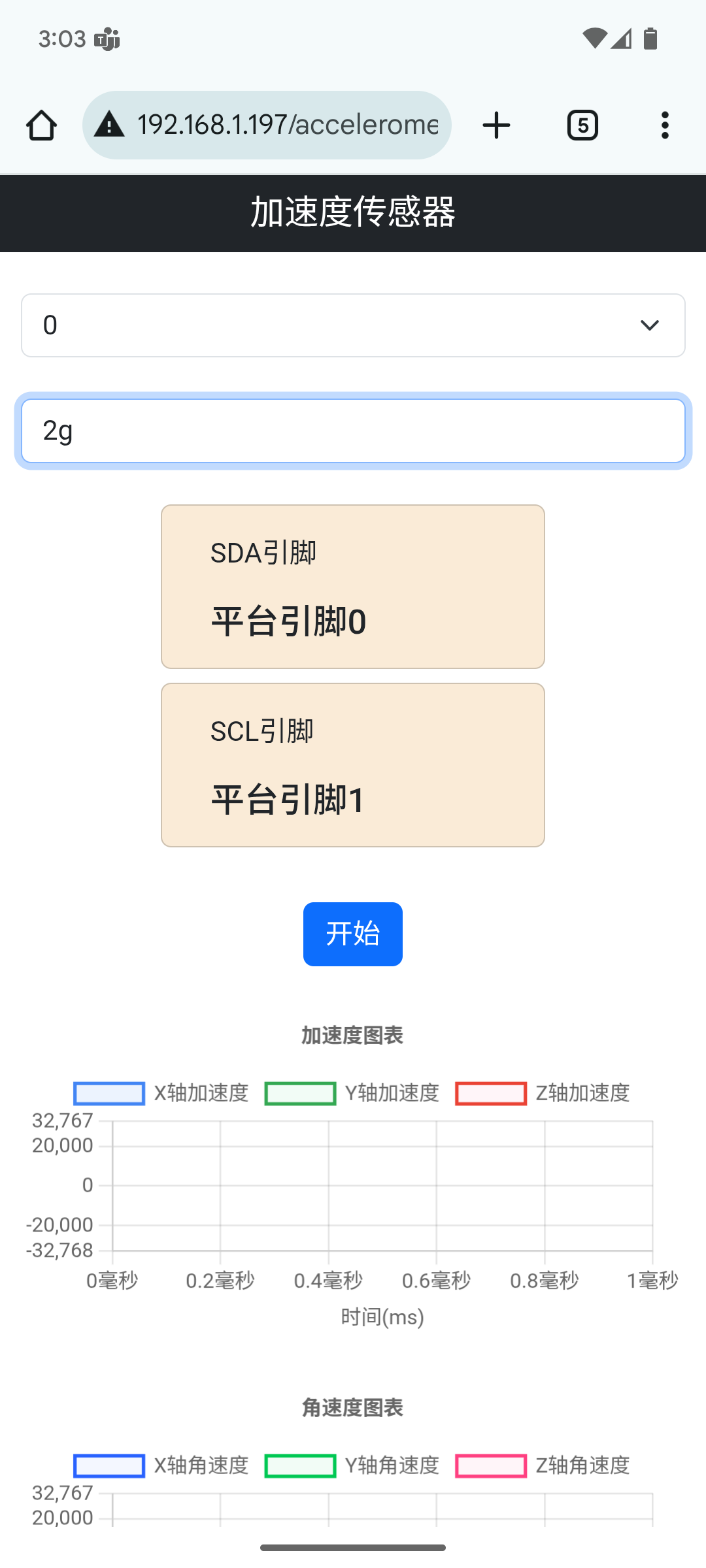Toggle X轴角速度 legend in angular chart
Image resolution: width=706 pixels, height=1568 pixels.
161,1465
